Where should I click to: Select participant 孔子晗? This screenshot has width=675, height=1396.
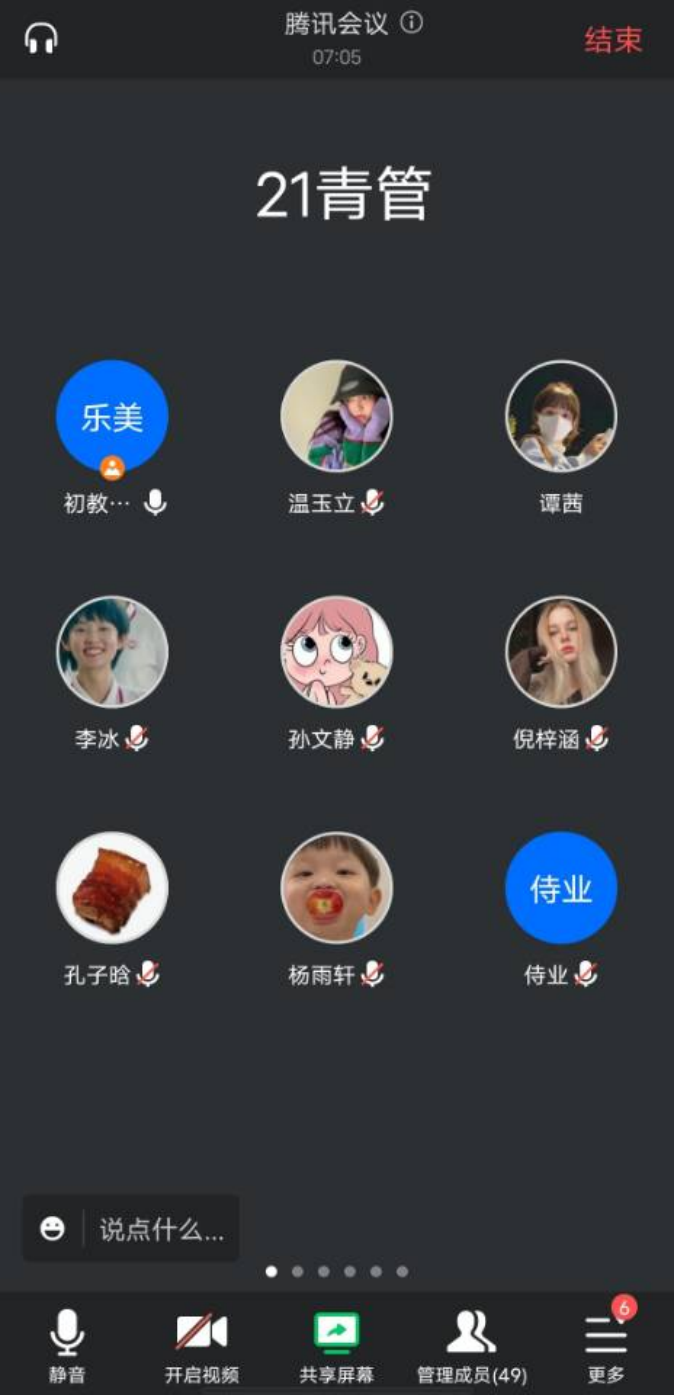point(112,888)
